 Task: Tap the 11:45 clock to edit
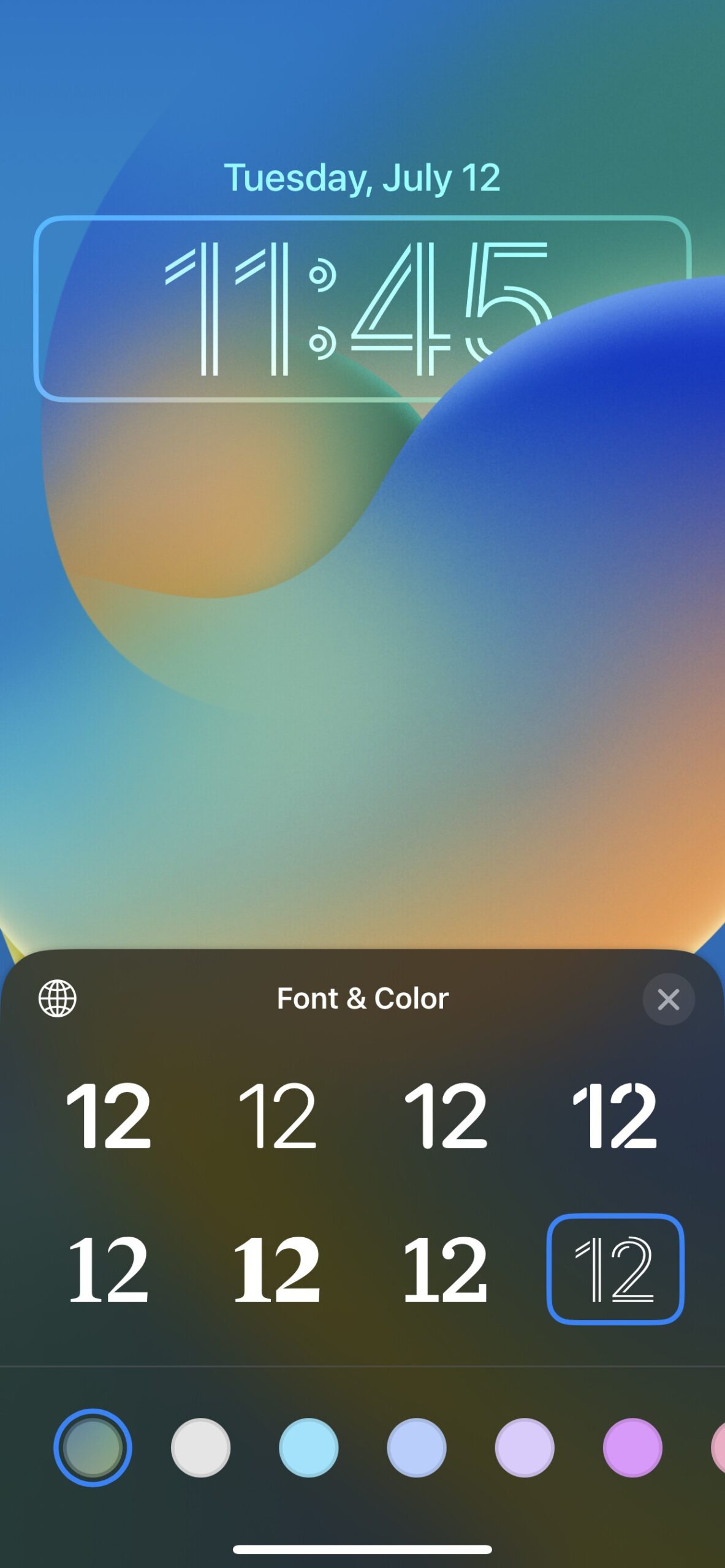tap(362, 308)
